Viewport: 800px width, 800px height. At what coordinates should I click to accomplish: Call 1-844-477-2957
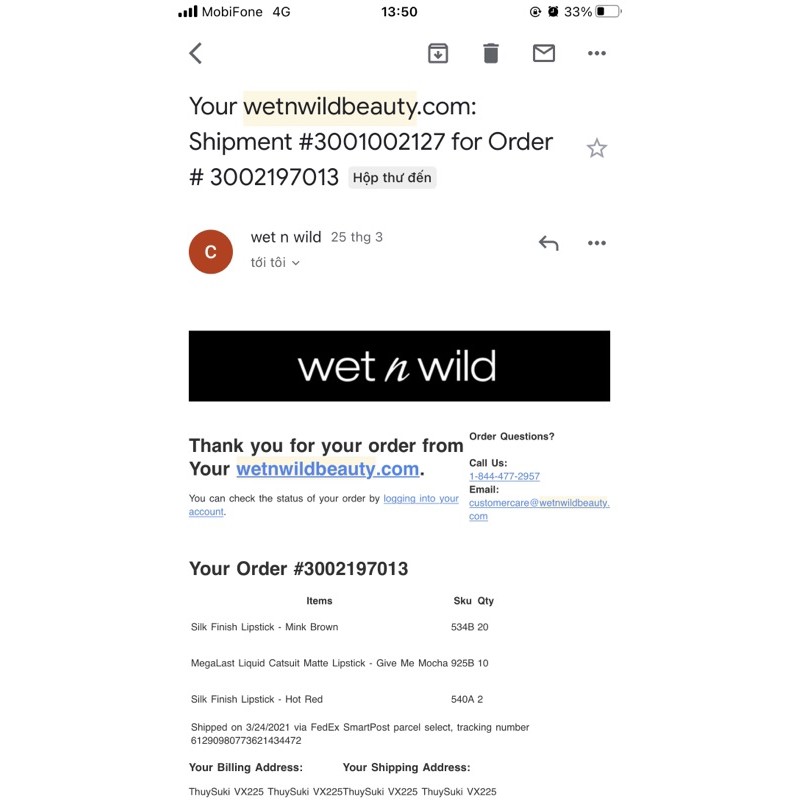point(504,477)
